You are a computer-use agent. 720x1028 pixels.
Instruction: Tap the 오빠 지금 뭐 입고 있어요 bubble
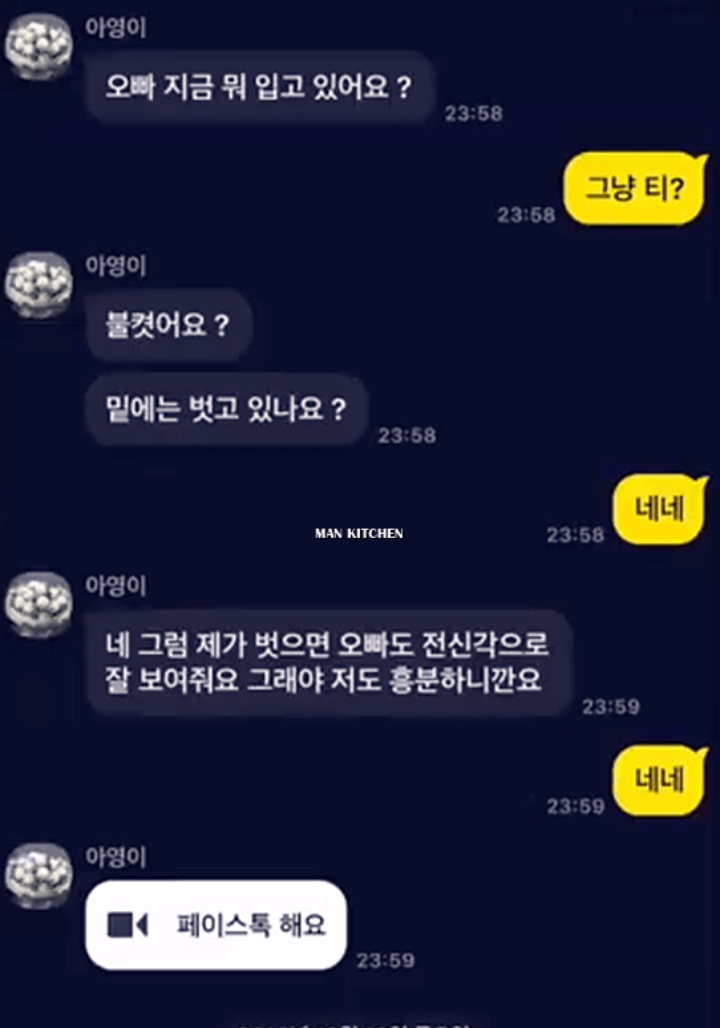(x=259, y=88)
